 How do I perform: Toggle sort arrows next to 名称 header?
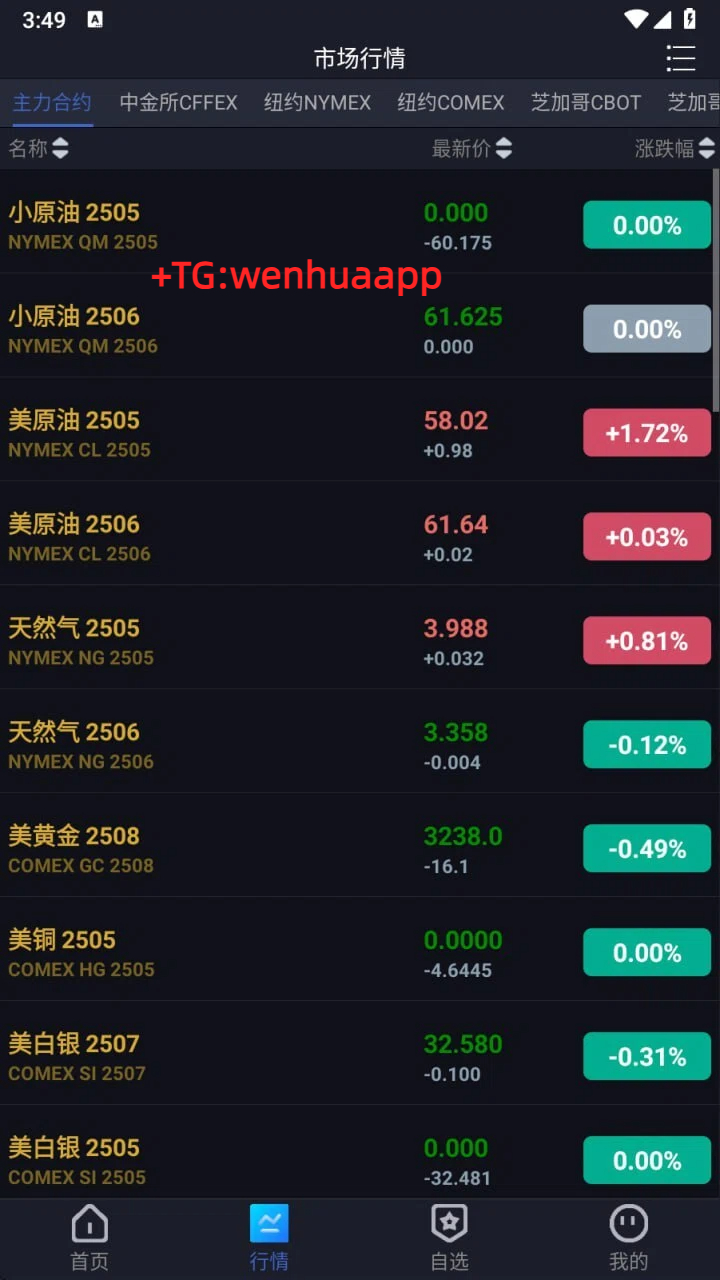(60, 148)
